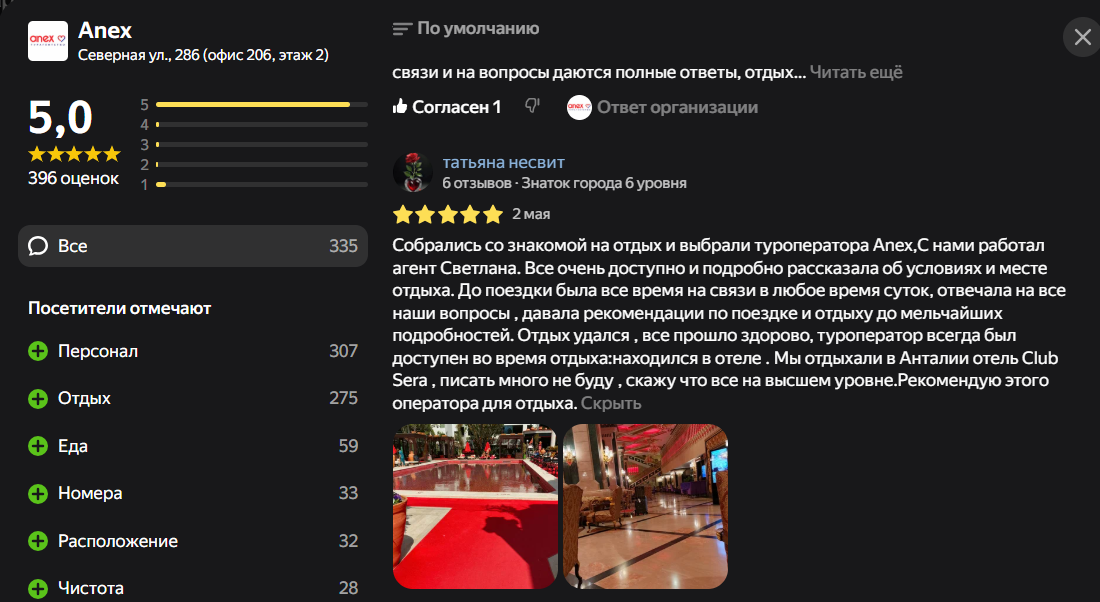
Task: Tap the Согласен thumbs-up button
Action: pyautogui.click(x=447, y=107)
